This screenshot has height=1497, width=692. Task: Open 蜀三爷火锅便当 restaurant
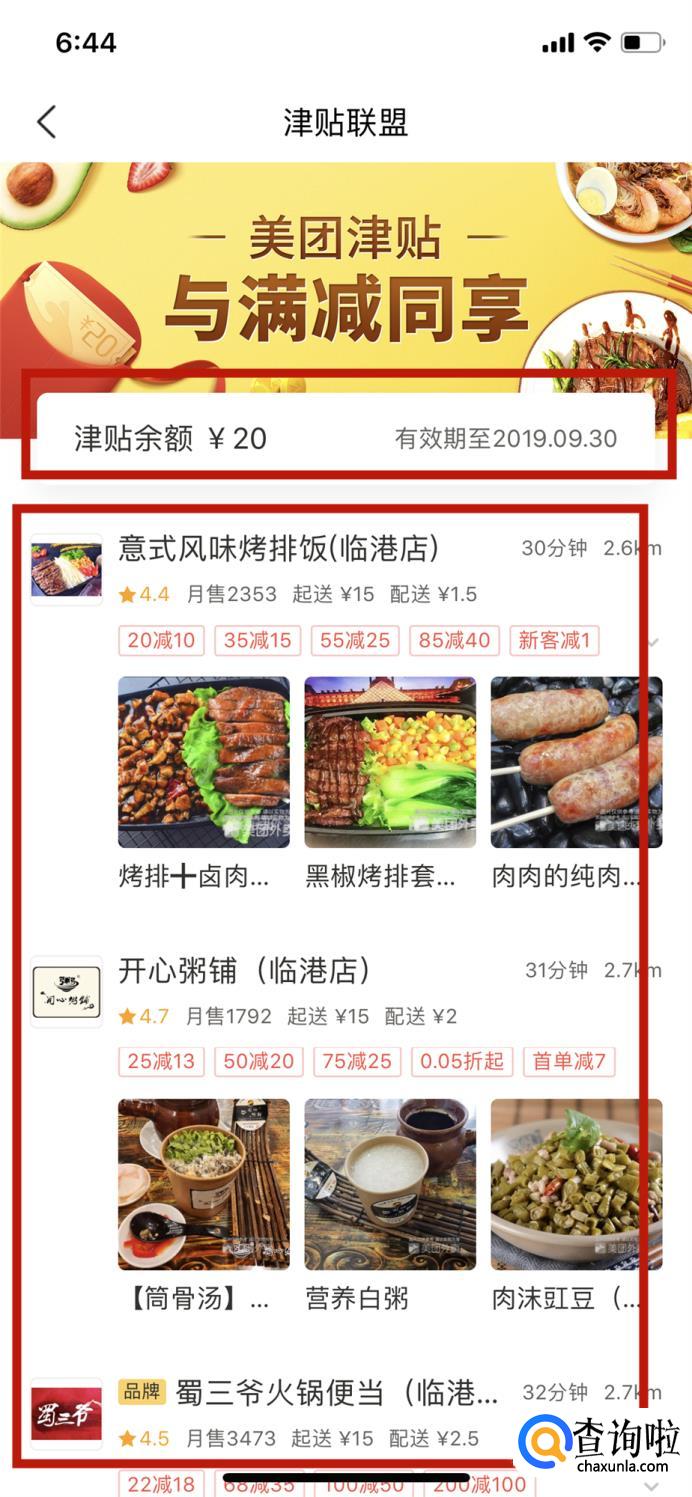click(336, 1392)
